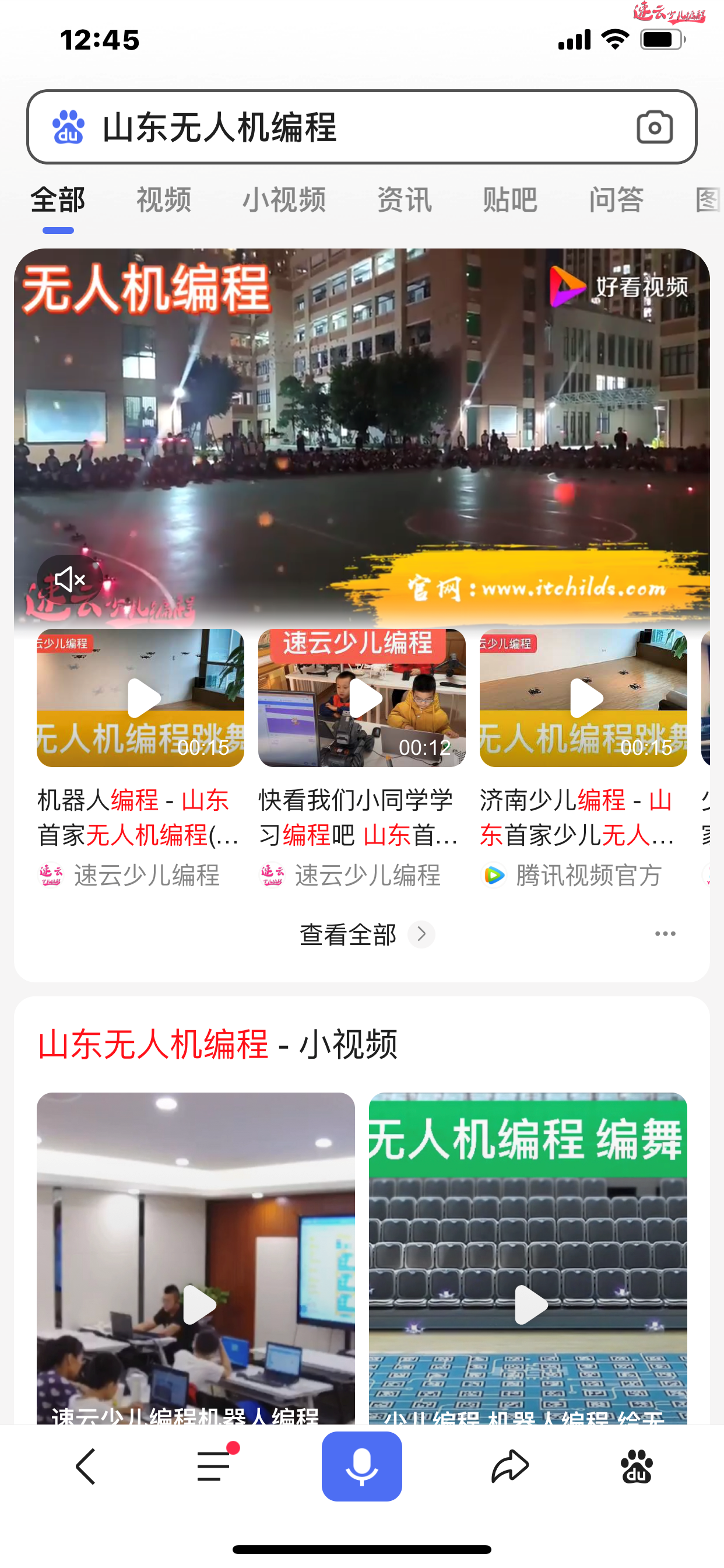Switch to the 小视频 tab
The width and height of the screenshot is (724, 1568).
click(x=284, y=200)
